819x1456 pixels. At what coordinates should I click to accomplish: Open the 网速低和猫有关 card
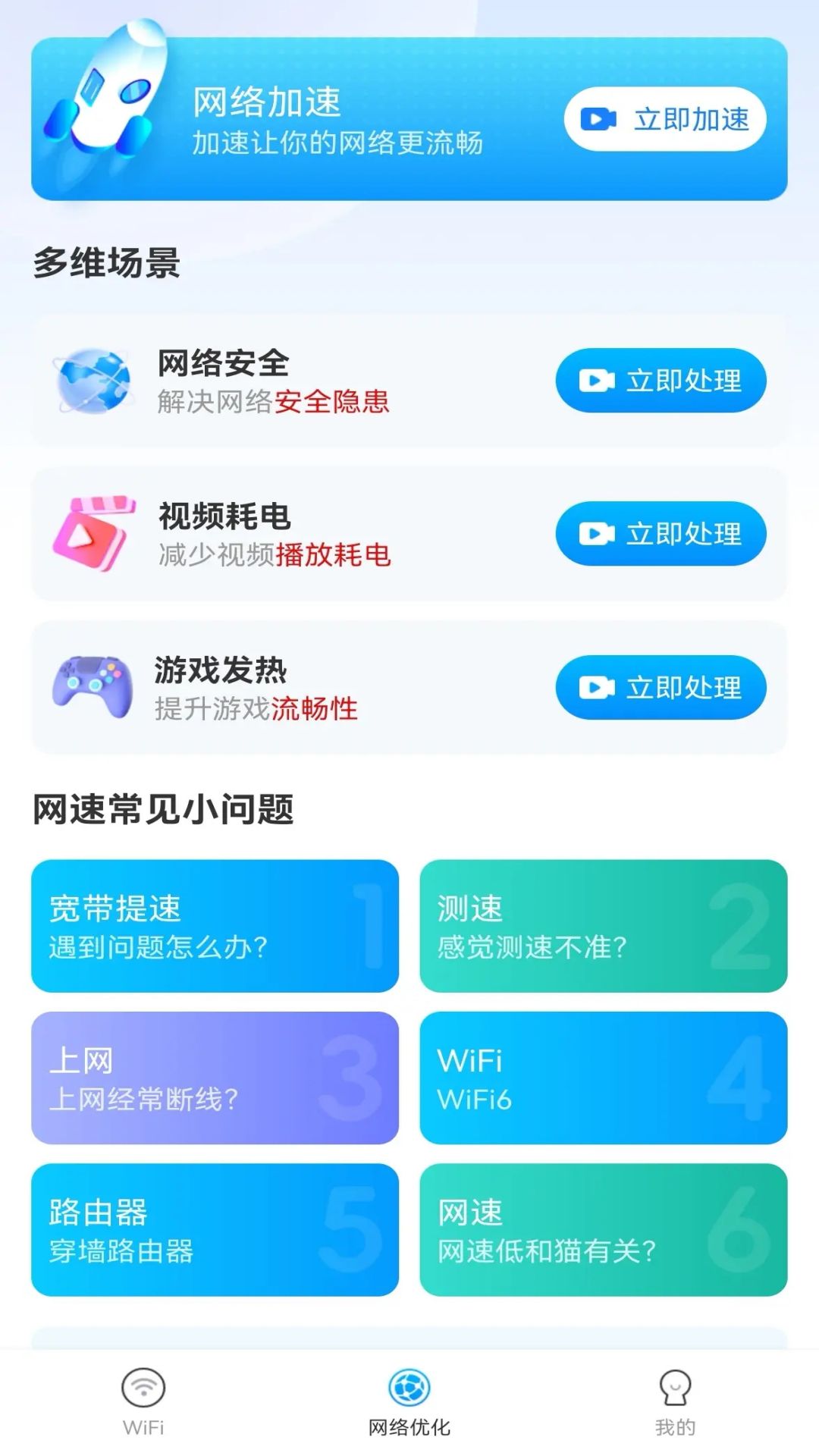pos(603,1229)
